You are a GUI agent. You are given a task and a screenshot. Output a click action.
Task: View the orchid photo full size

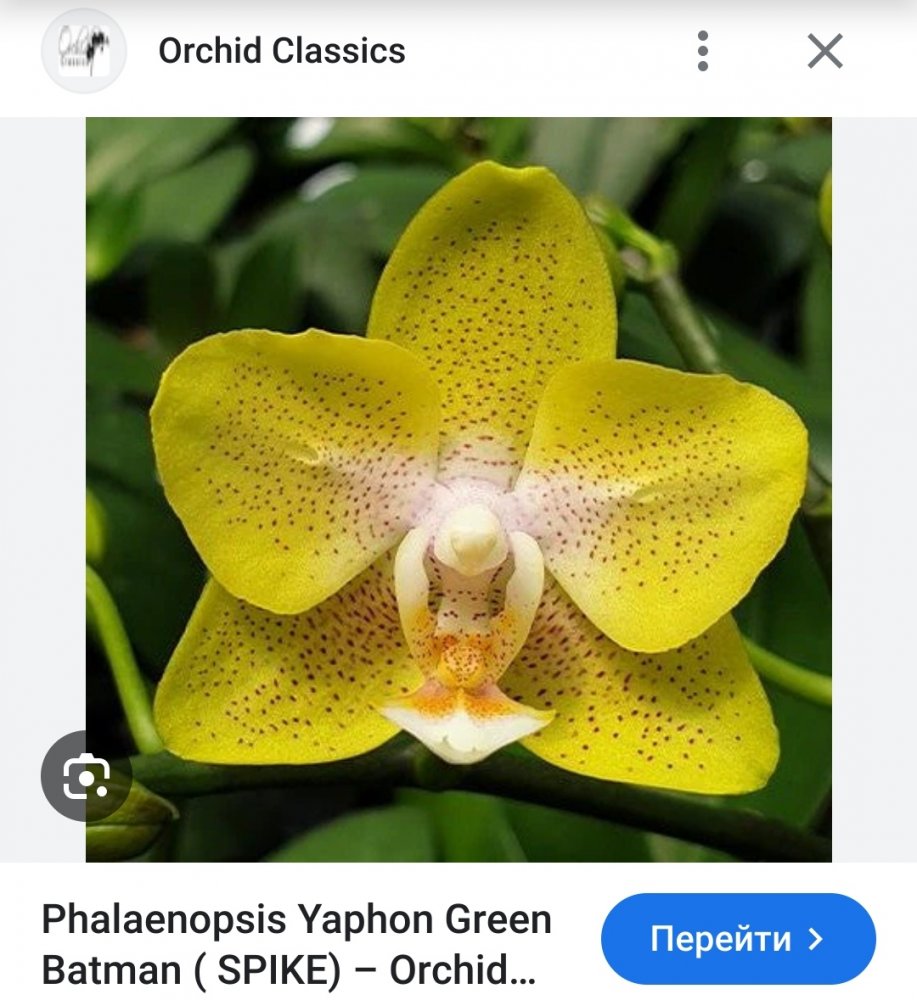coord(458,489)
